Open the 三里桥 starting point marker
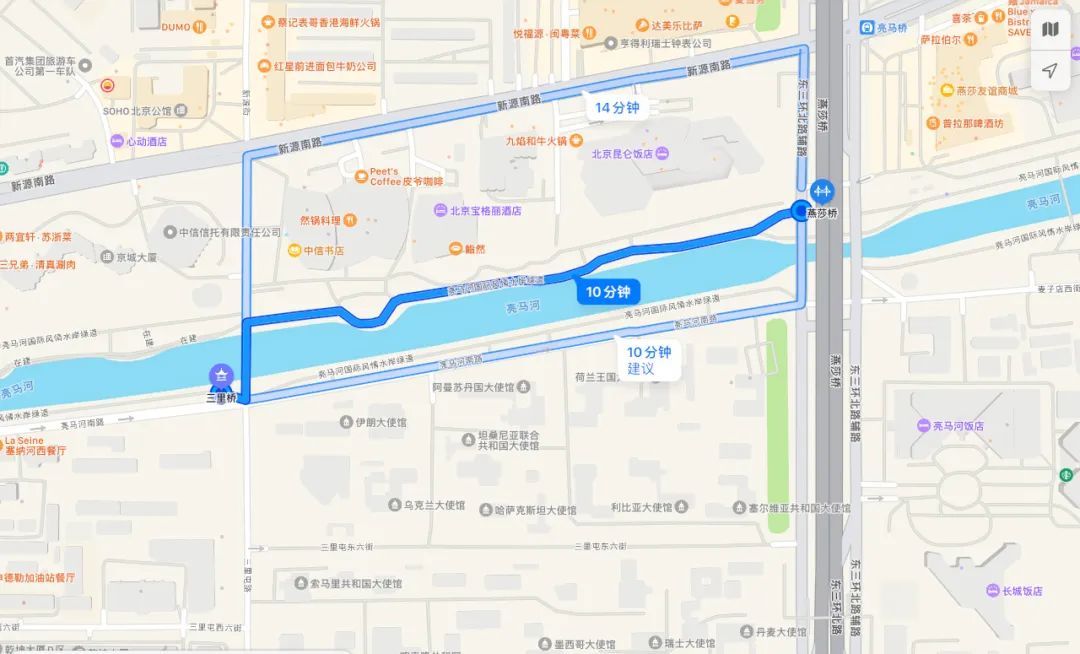The width and height of the screenshot is (1080, 654). click(221, 377)
